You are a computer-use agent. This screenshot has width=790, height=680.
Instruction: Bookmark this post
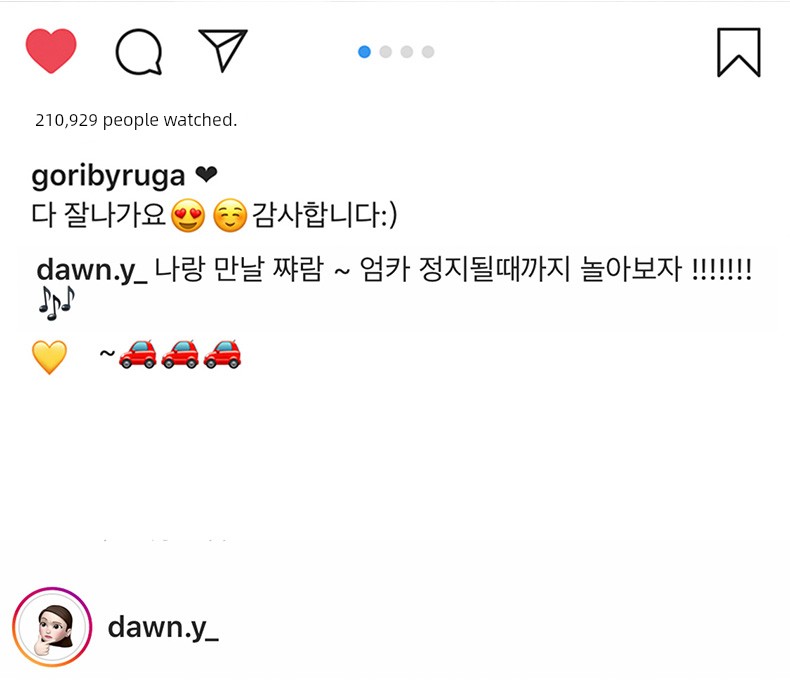point(739,52)
